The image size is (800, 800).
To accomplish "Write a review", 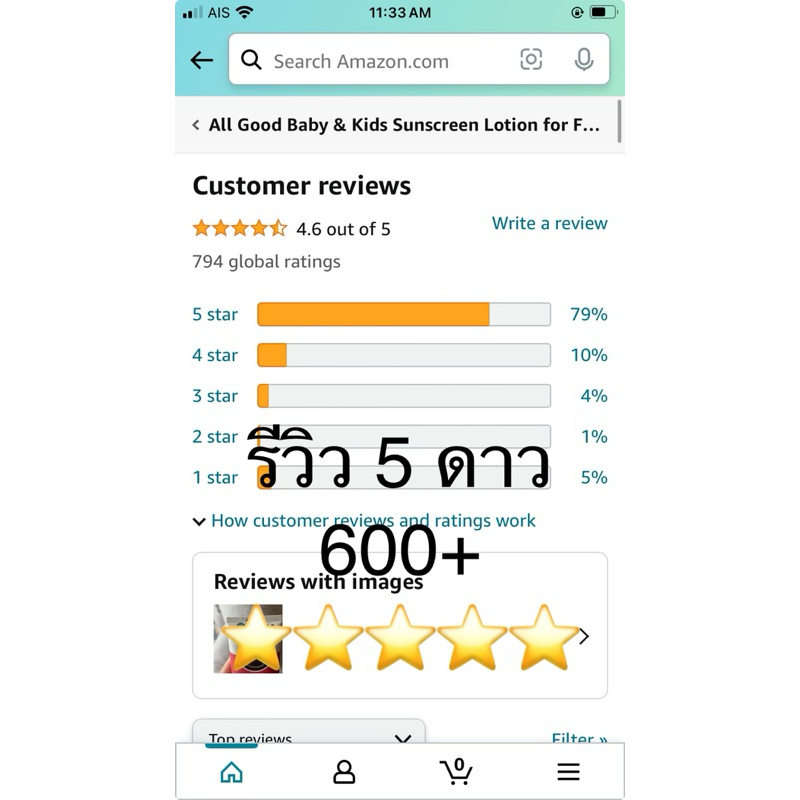I will click(x=549, y=223).
